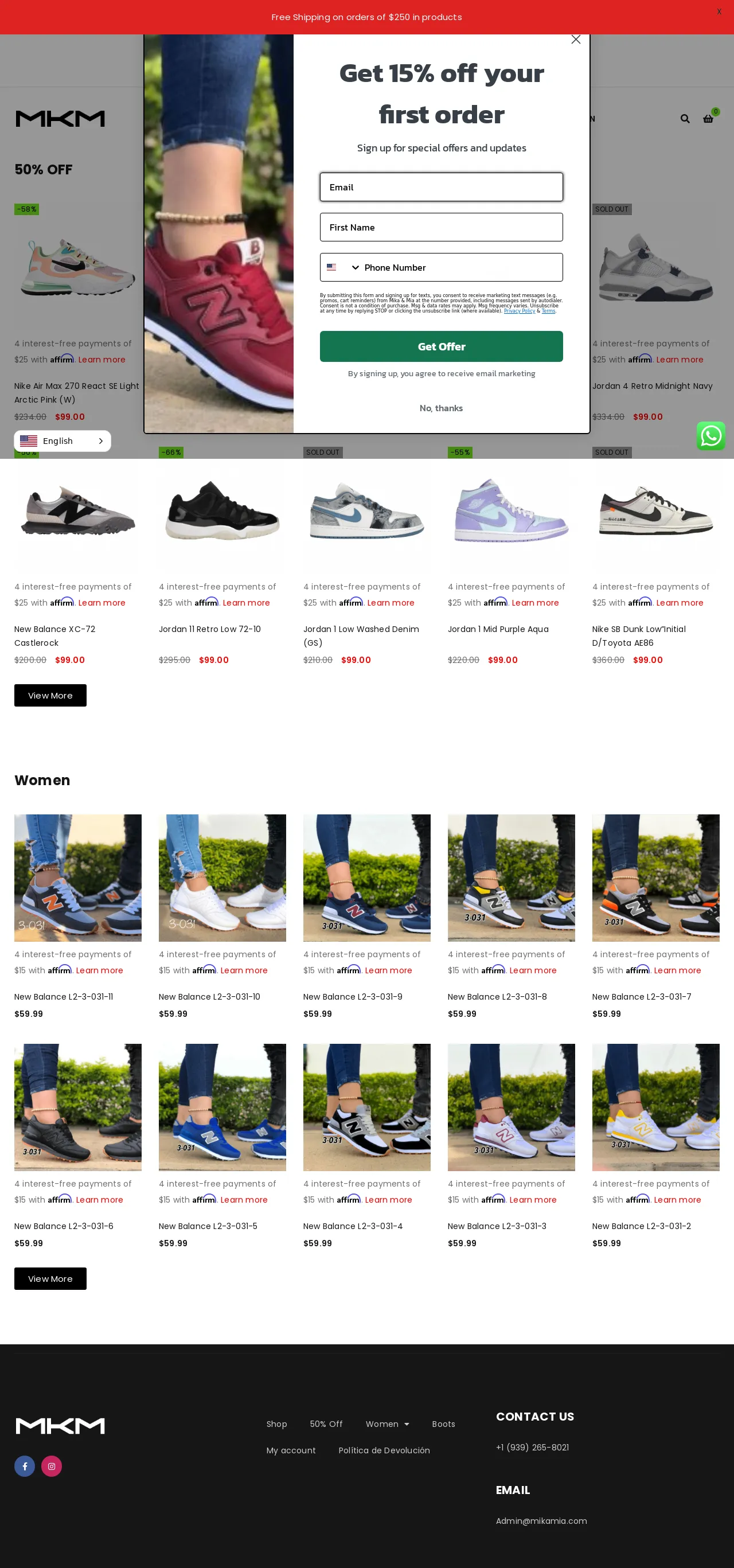Change language from English
Screen dimensions: 734x1568
tap(62, 440)
